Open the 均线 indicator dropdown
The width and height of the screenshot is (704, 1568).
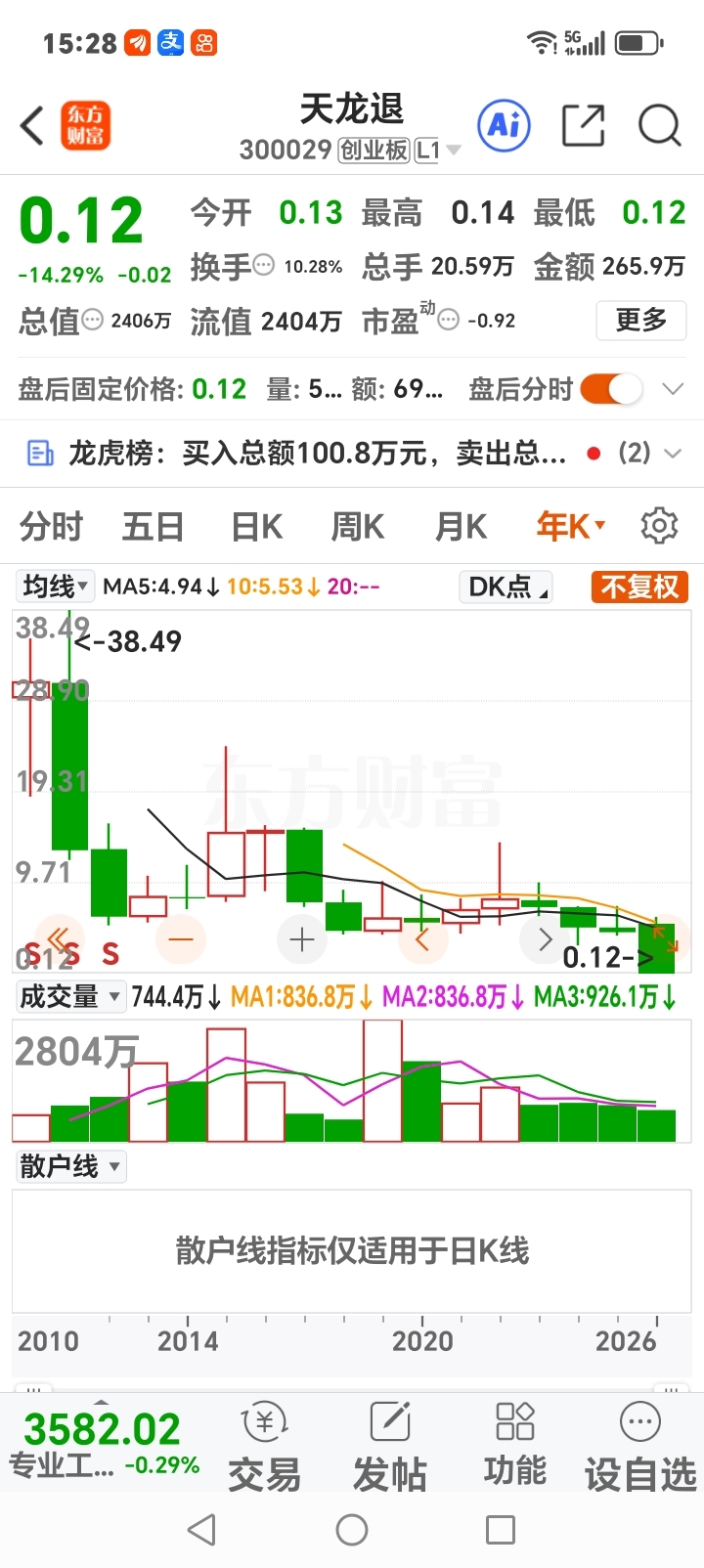56,587
